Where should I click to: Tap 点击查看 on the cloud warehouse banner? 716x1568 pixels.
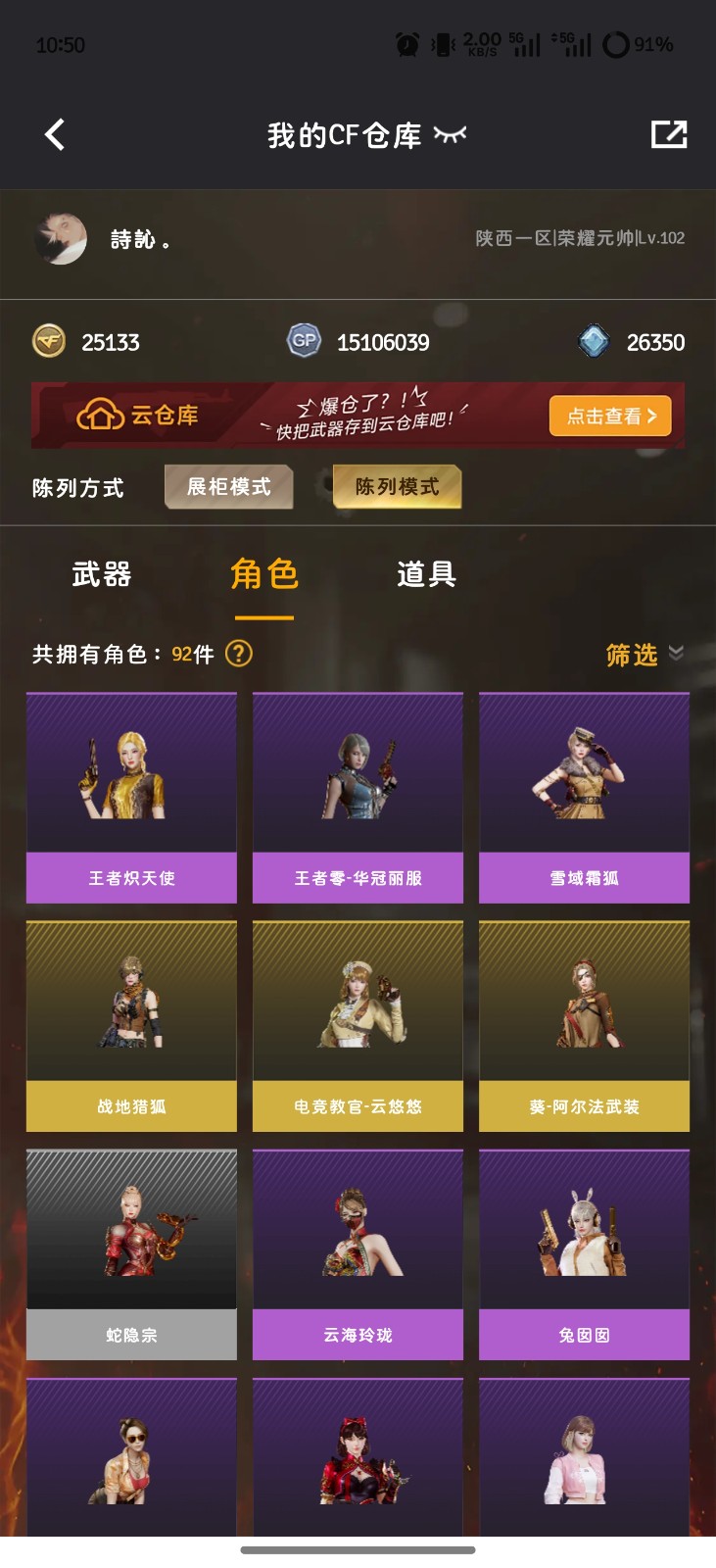609,416
